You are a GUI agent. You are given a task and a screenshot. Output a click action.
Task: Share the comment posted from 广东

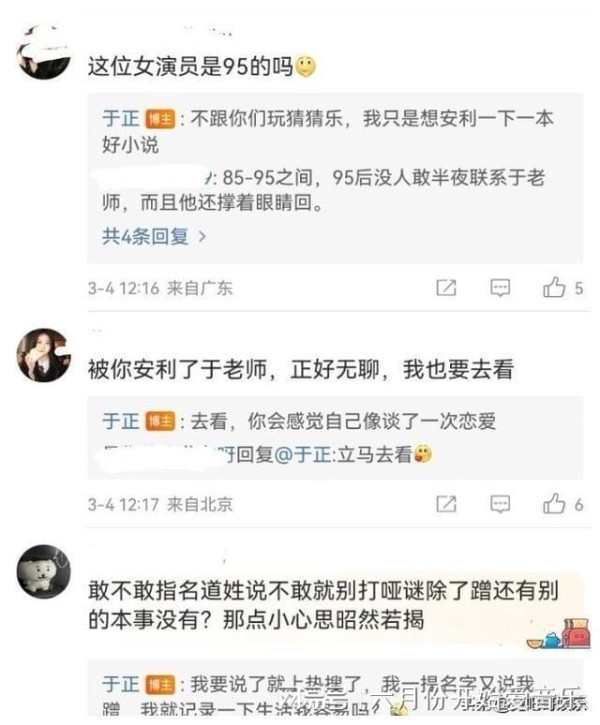point(446,288)
